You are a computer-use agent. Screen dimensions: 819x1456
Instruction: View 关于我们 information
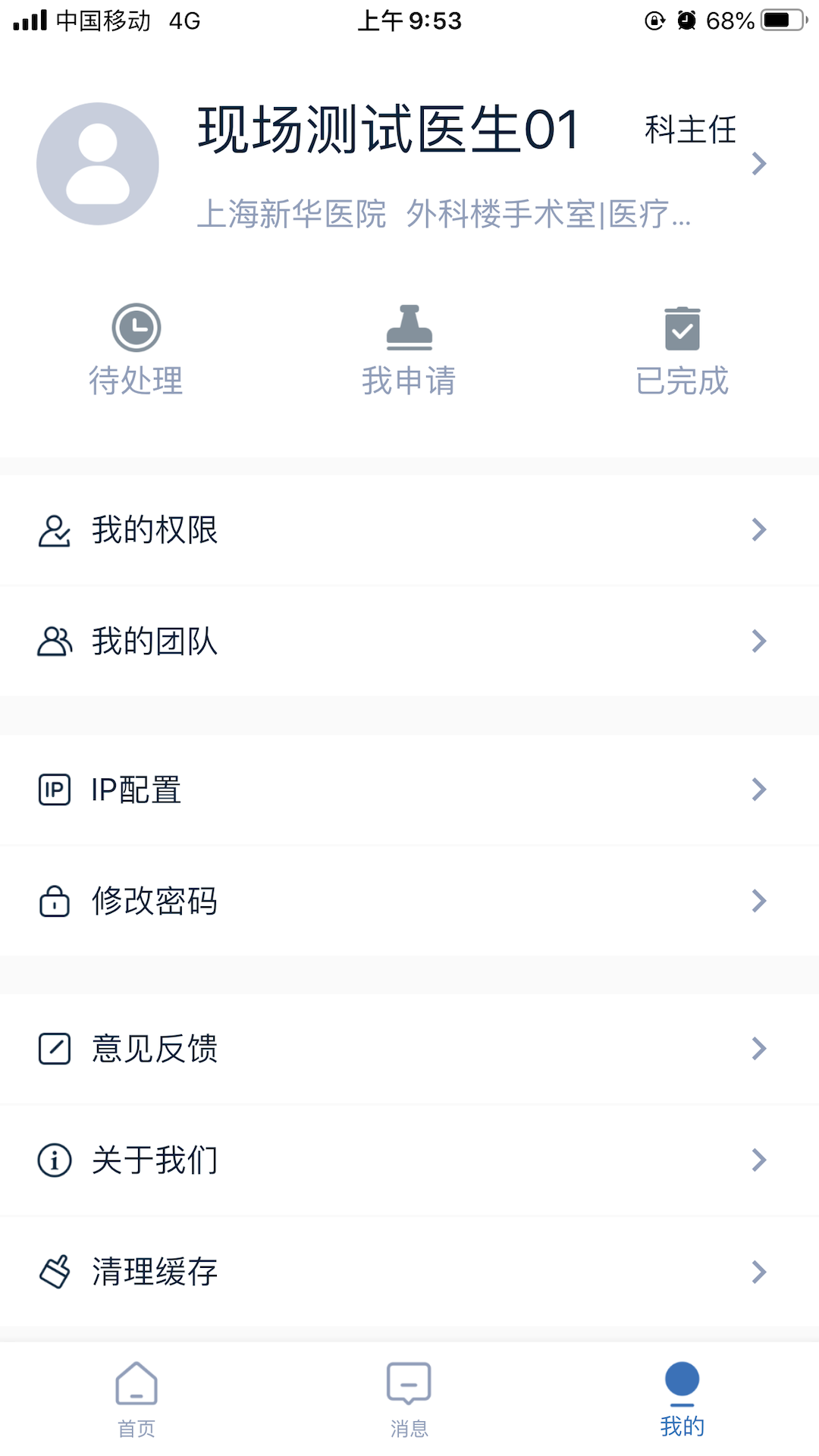pyautogui.click(x=409, y=1160)
